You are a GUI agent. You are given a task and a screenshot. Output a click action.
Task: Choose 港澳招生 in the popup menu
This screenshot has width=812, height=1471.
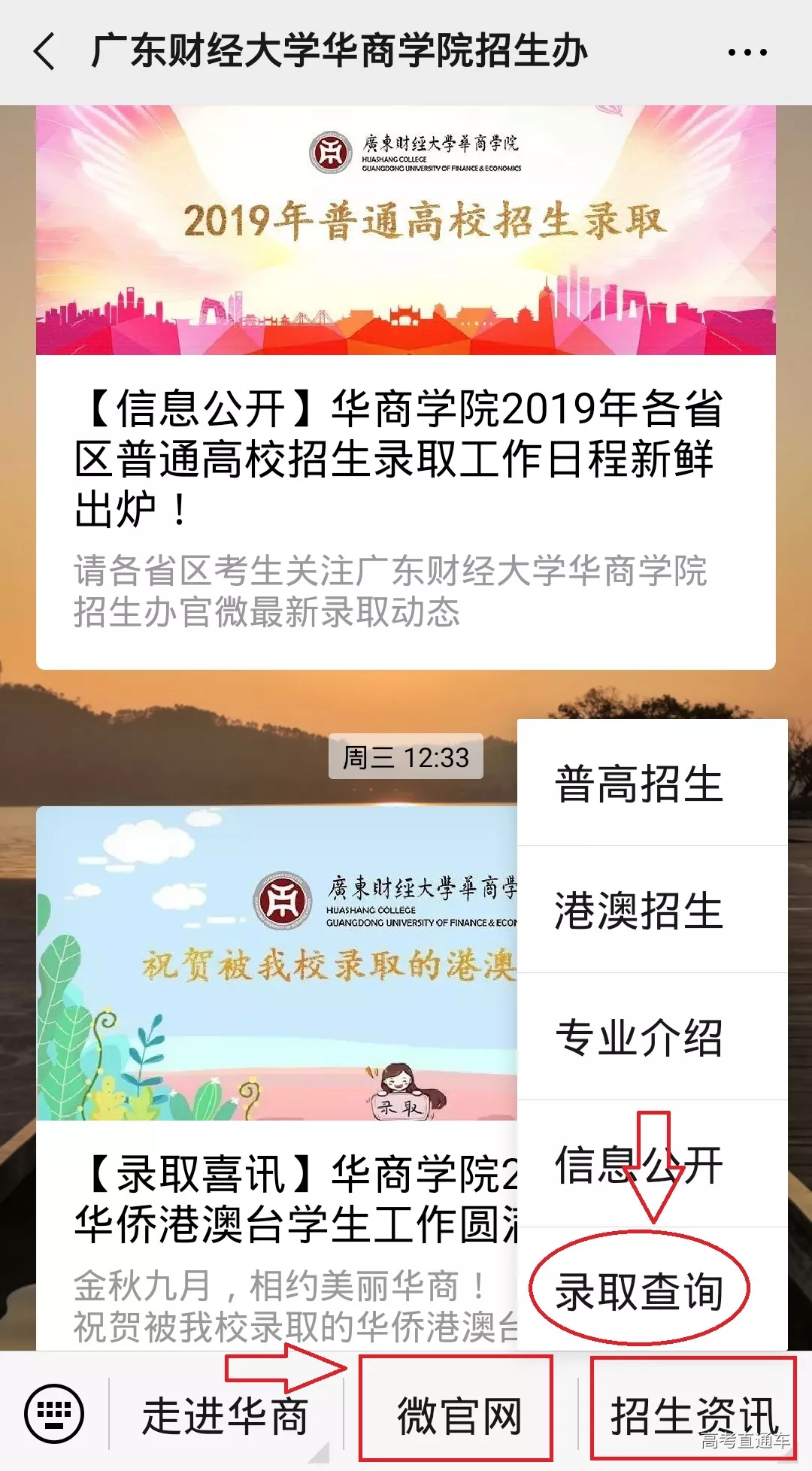pos(639,910)
